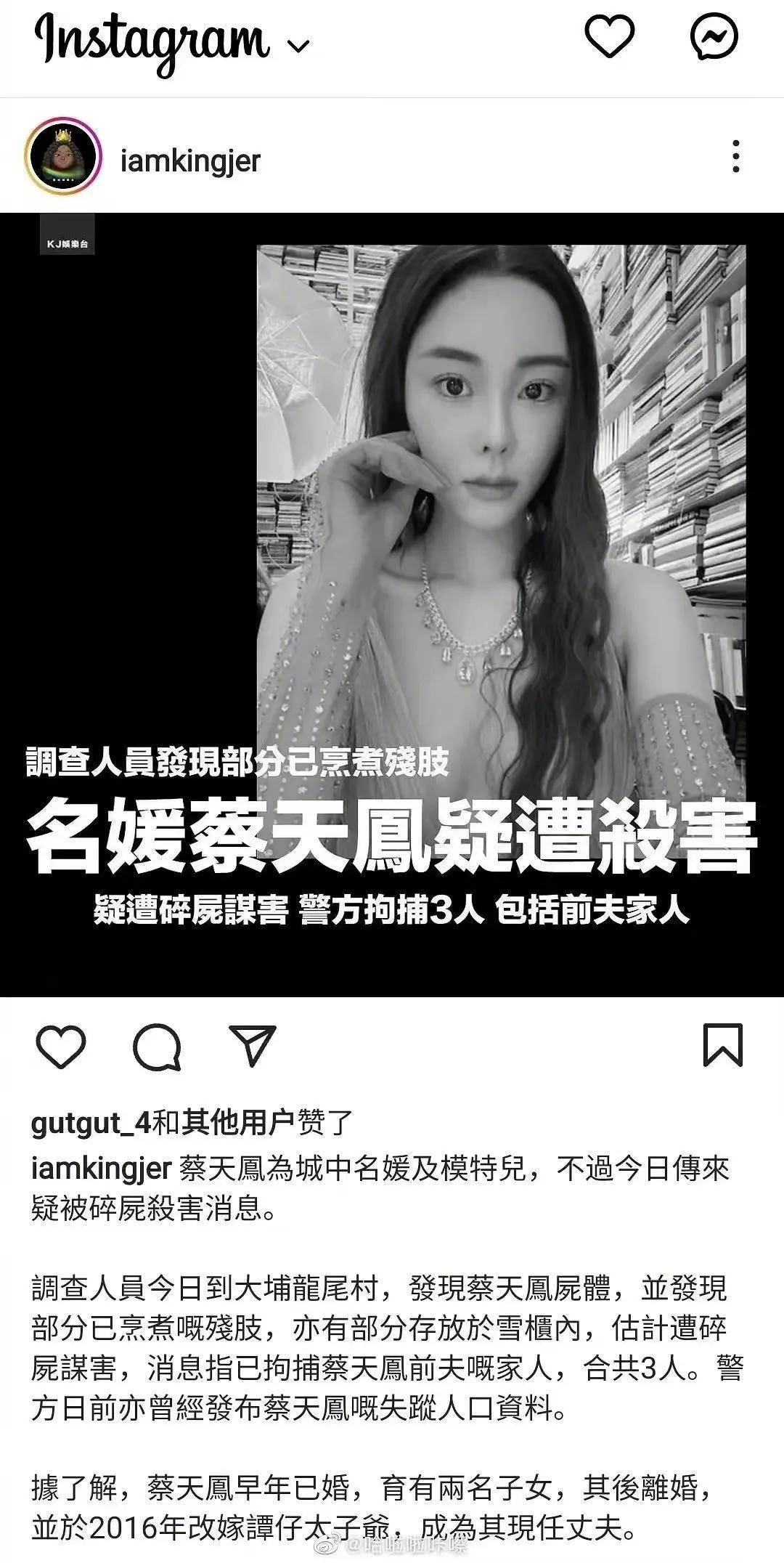Open Messenger direct messages
The width and height of the screenshot is (784, 1563).
point(714,36)
